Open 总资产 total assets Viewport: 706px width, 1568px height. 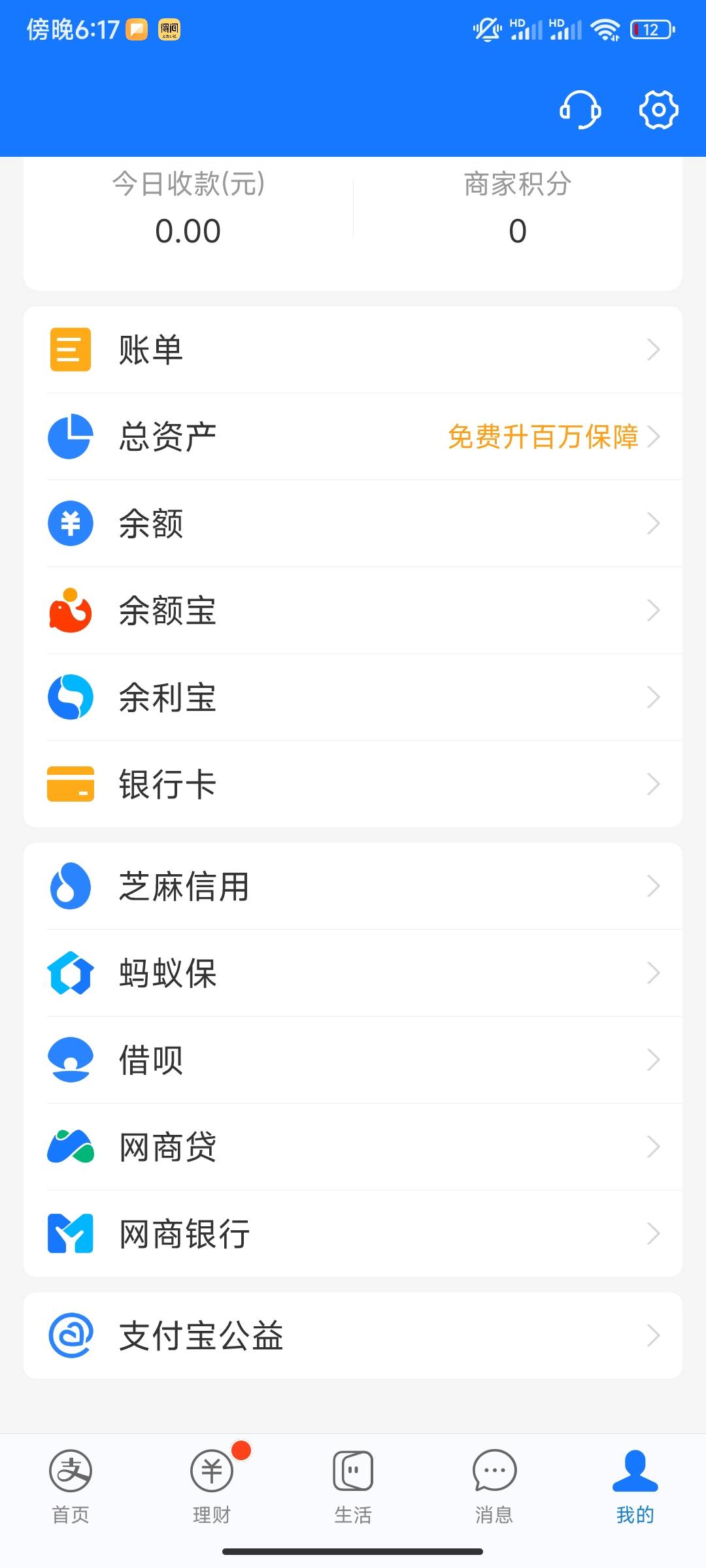353,436
